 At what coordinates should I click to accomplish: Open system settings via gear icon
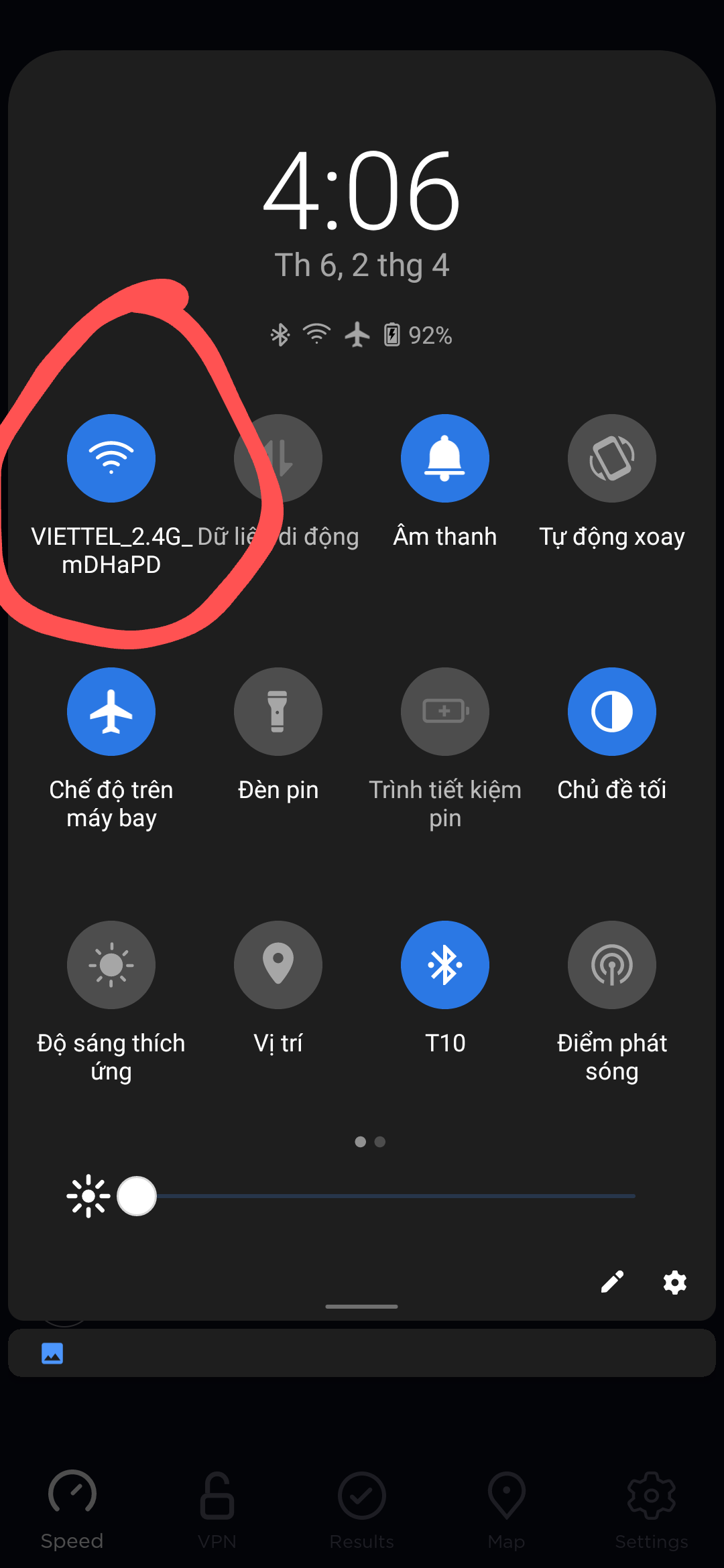(674, 1282)
